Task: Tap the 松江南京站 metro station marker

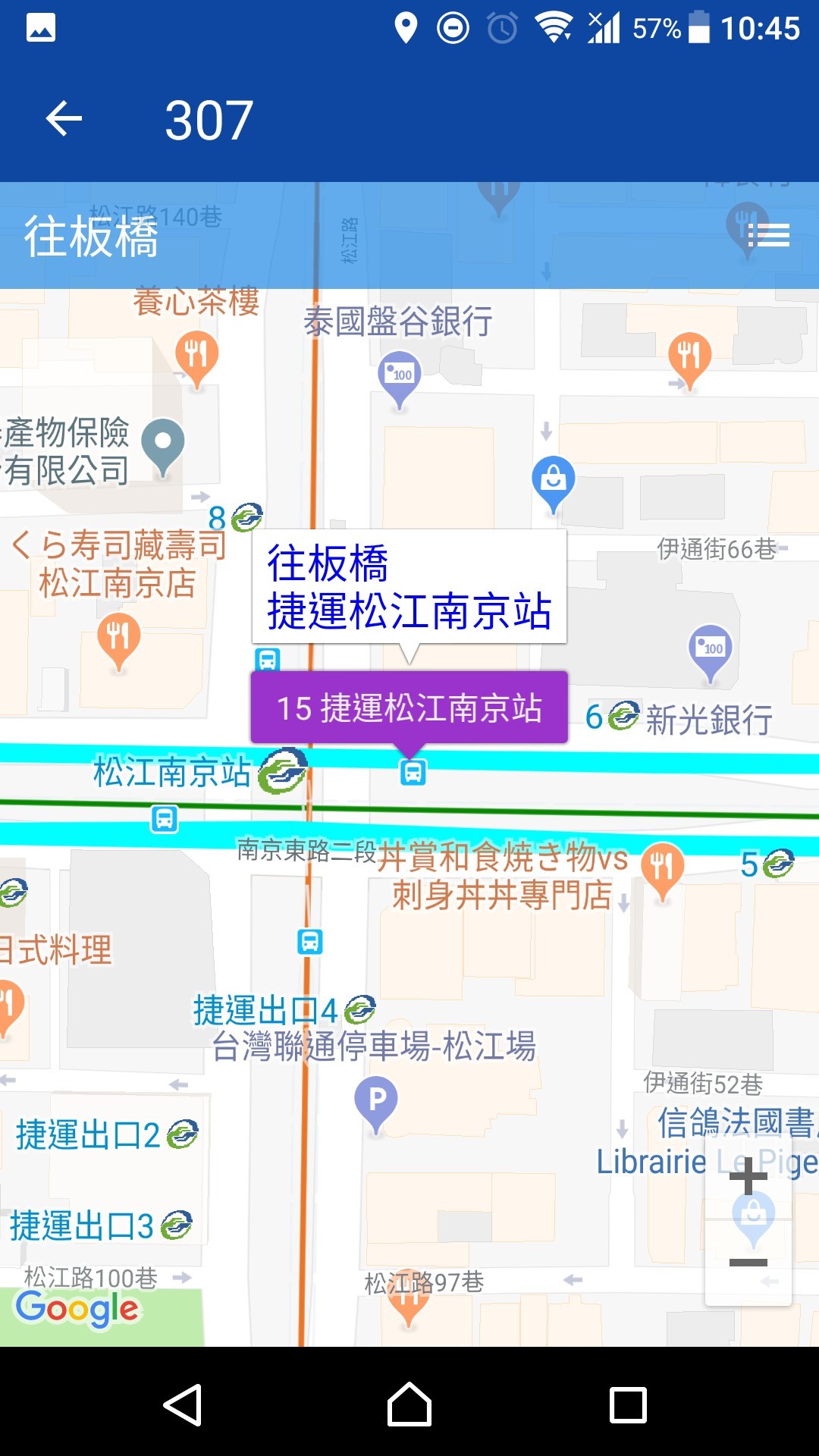Action: point(282,771)
